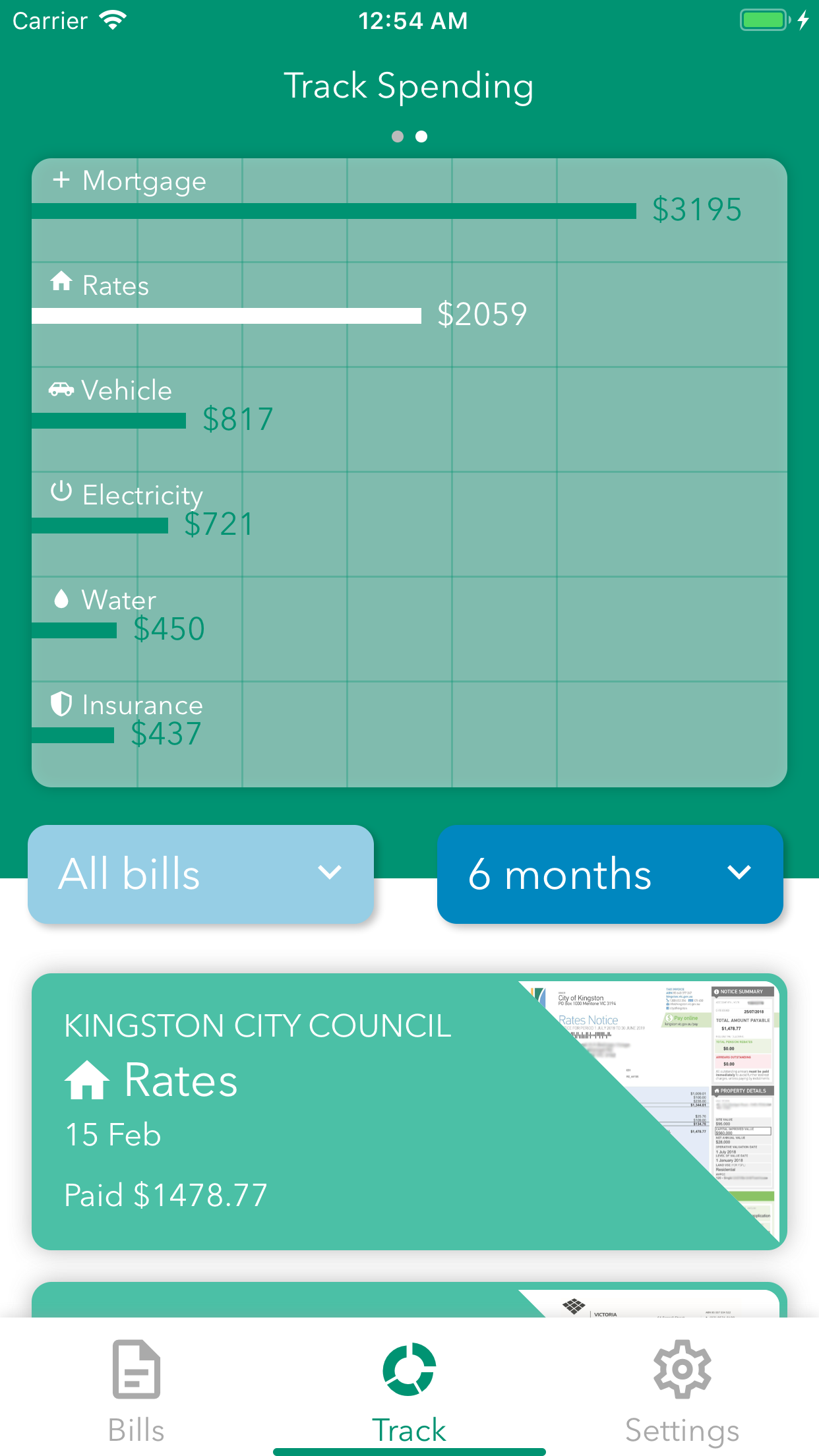The image size is (819, 1456).
Task: Tap the page indicator dots
Action: point(409,136)
